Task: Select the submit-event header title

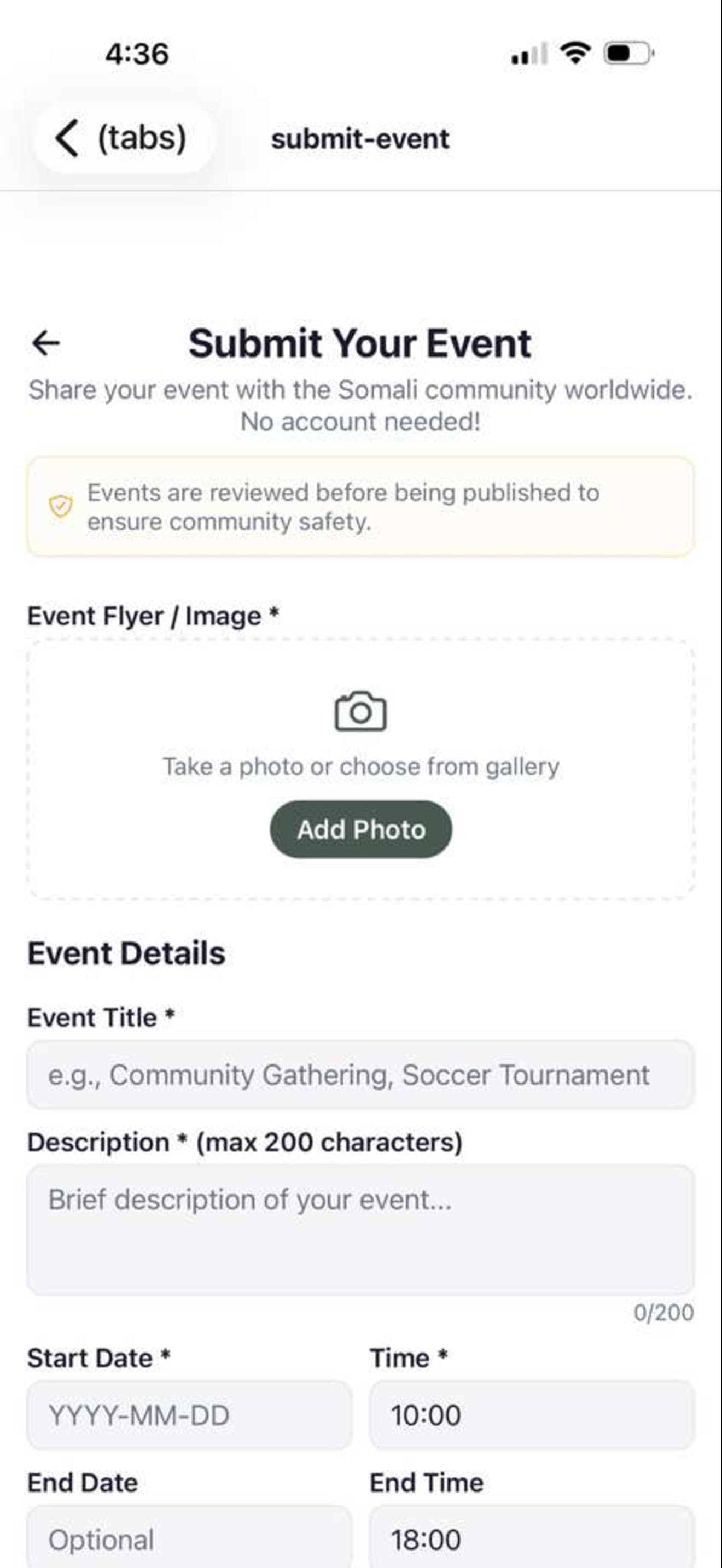Action: pos(359,139)
